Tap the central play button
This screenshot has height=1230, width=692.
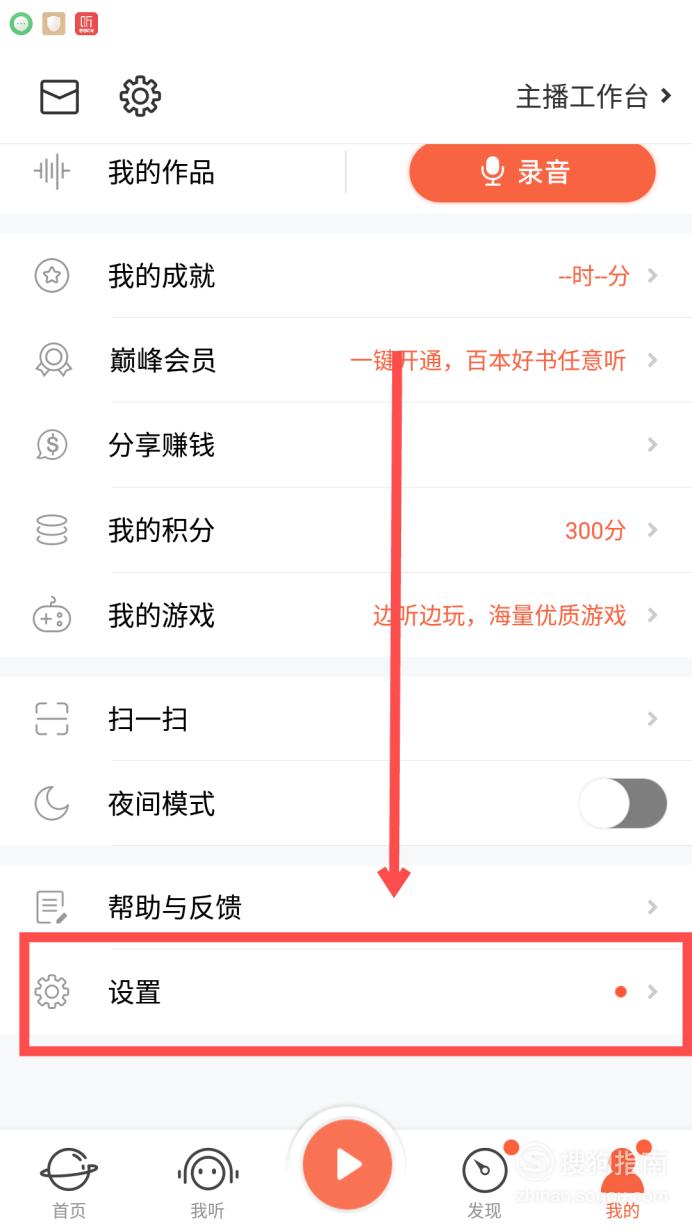[x=347, y=1165]
